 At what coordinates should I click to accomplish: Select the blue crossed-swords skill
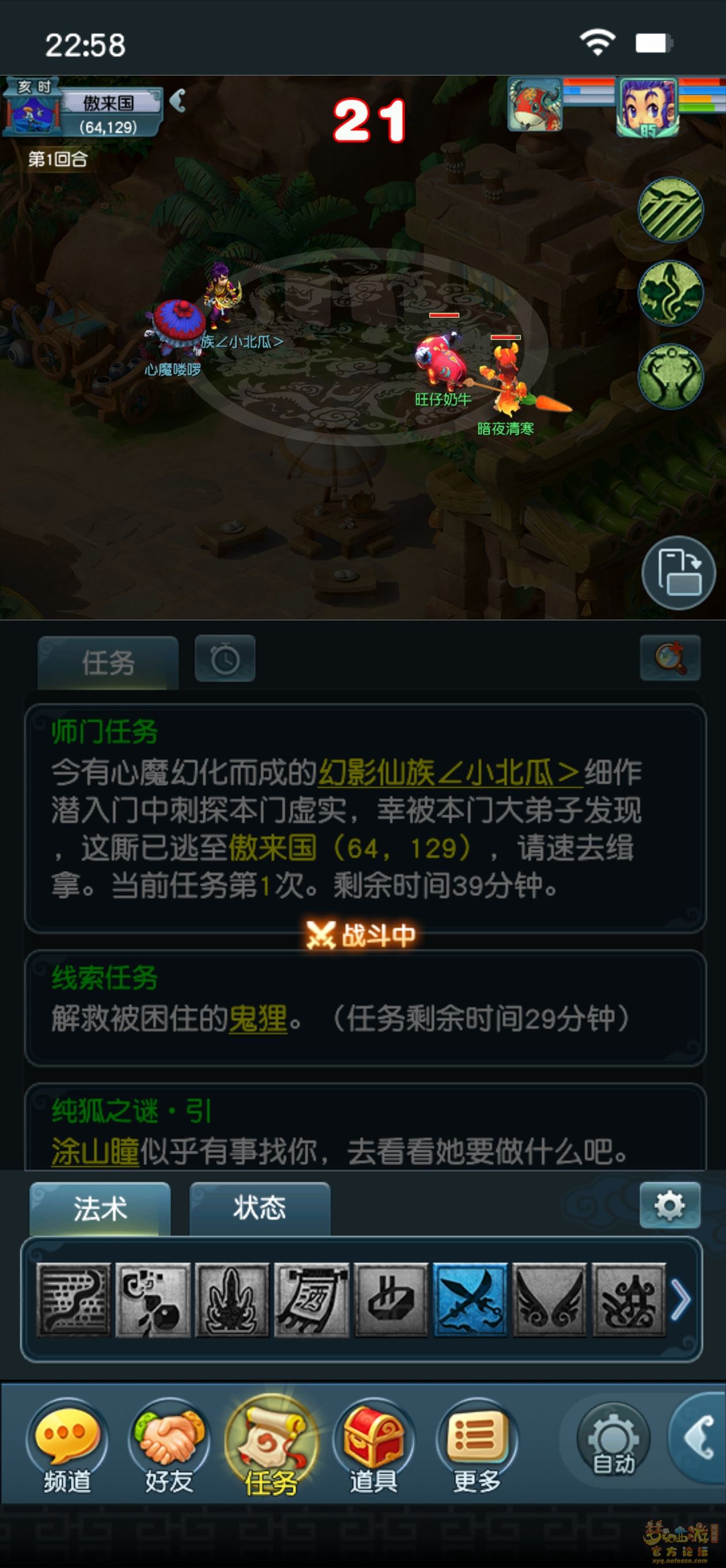point(470,1299)
